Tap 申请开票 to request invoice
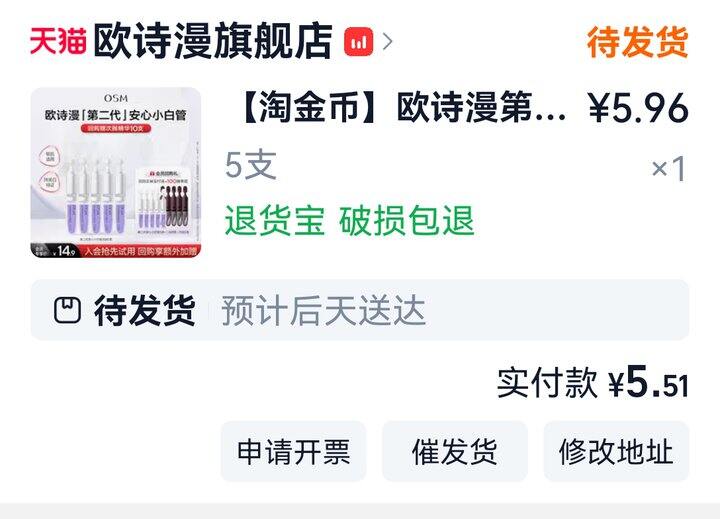 coord(293,452)
